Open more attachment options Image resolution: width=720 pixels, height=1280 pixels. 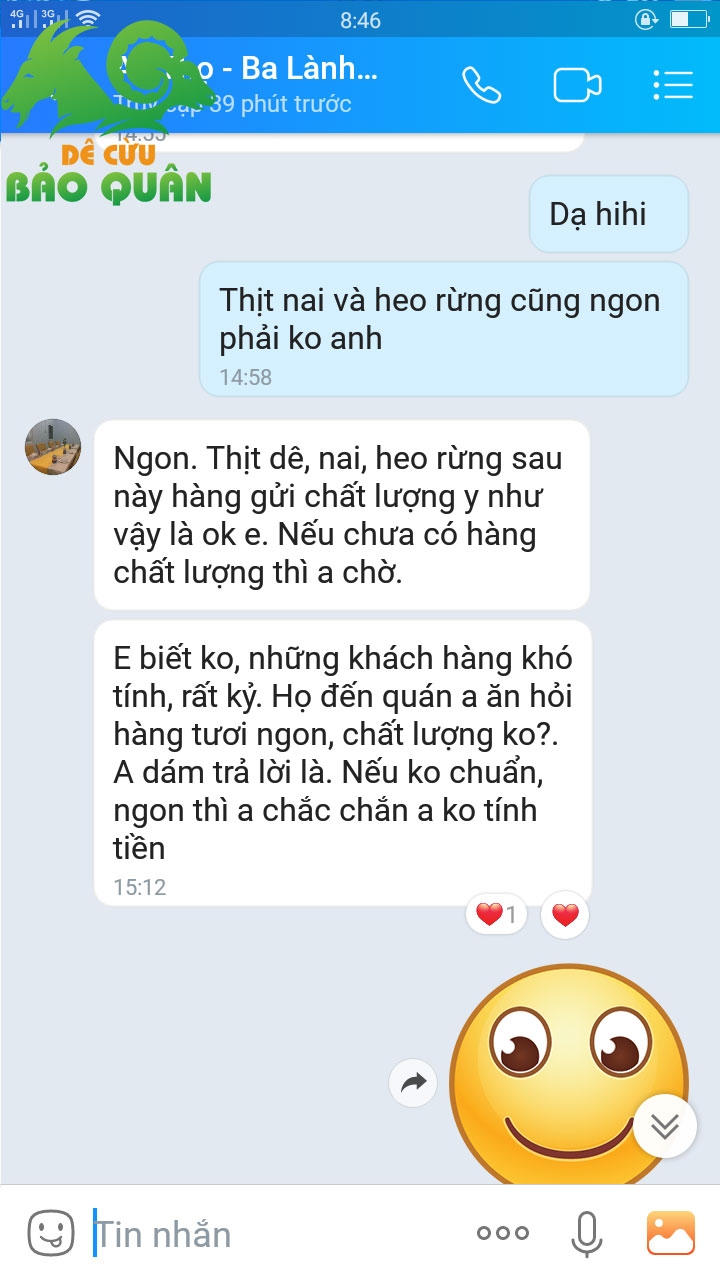click(x=503, y=1233)
